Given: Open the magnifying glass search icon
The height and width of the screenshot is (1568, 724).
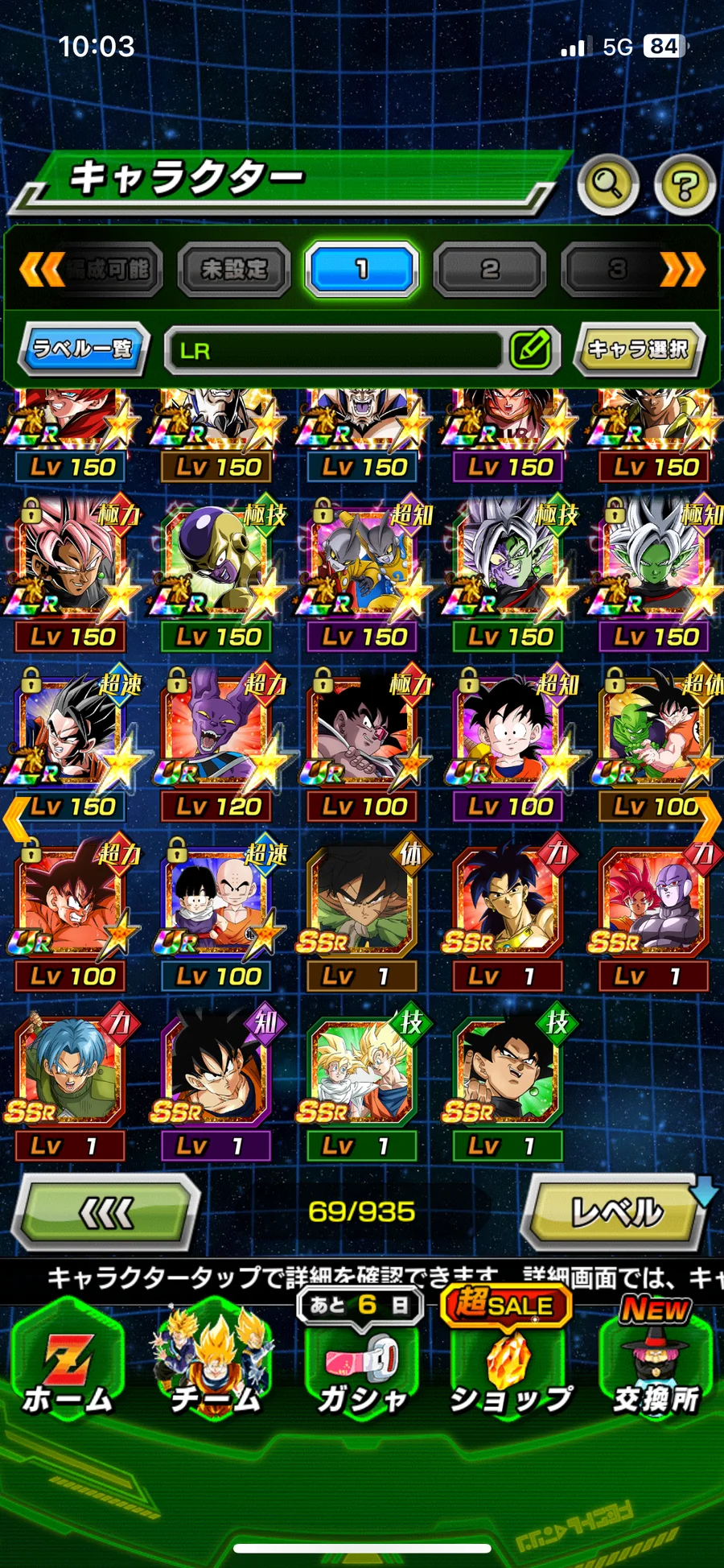Looking at the screenshot, I should click(607, 185).
